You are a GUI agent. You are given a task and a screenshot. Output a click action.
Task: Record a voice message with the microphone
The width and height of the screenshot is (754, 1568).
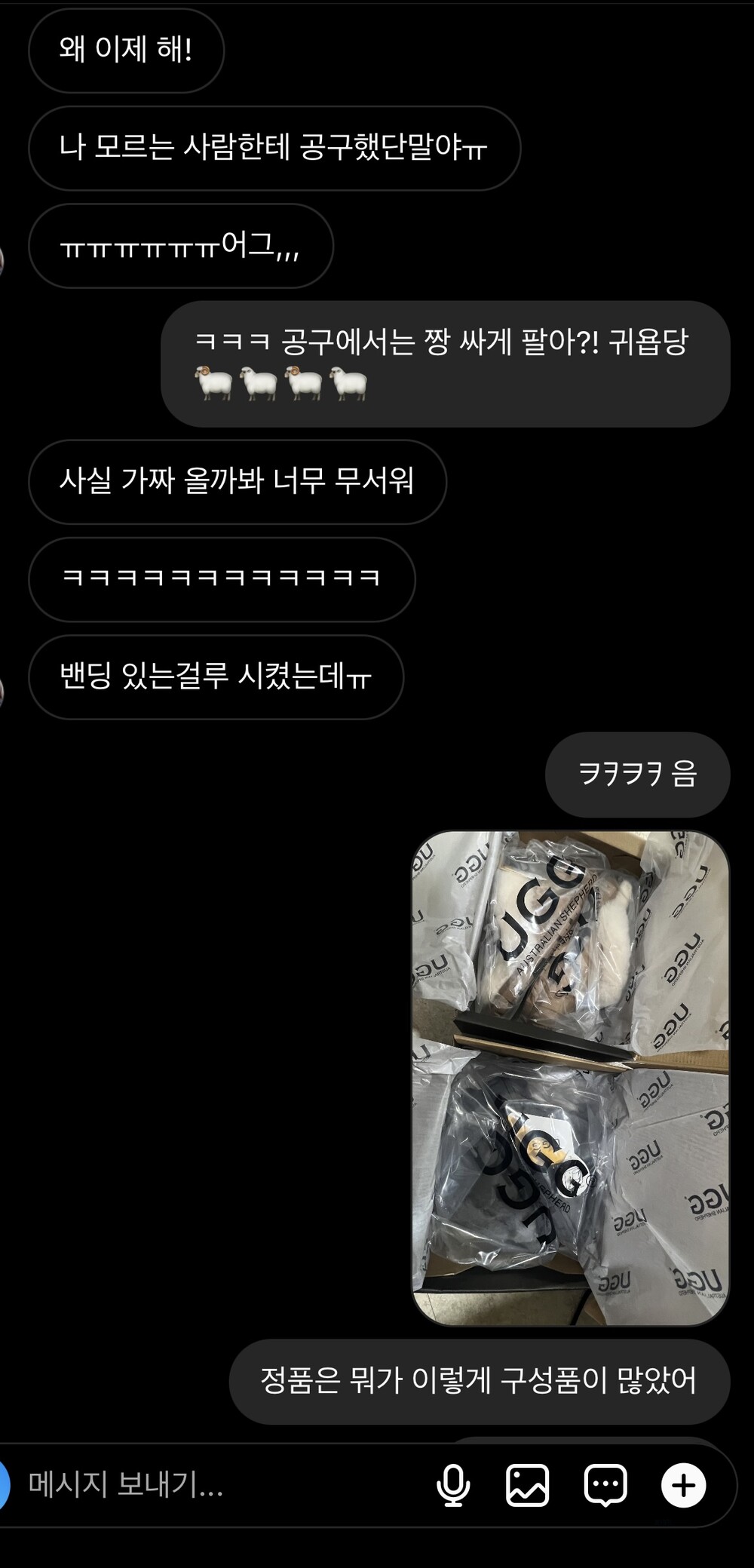[x=453, y=1485]
